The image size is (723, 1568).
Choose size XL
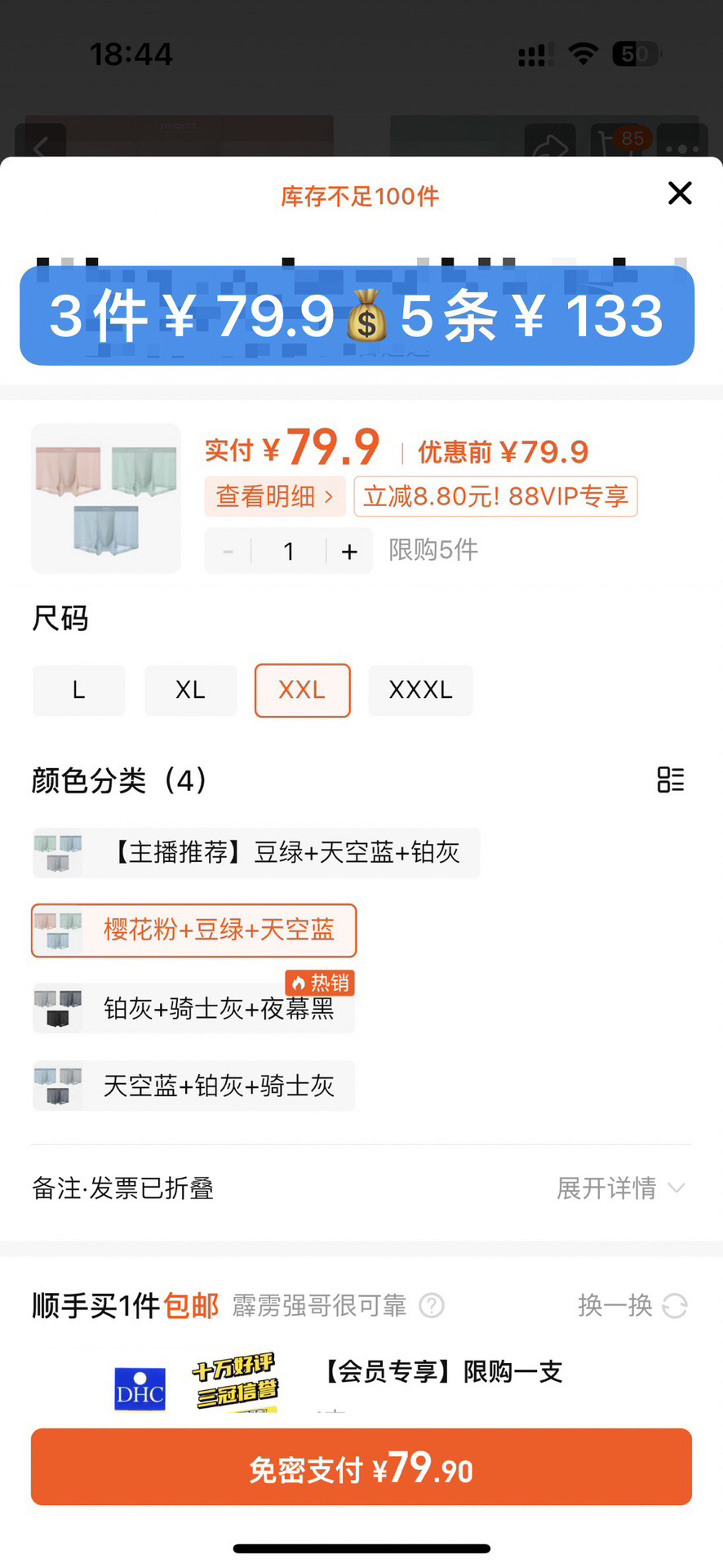click(x=191, y=691)
